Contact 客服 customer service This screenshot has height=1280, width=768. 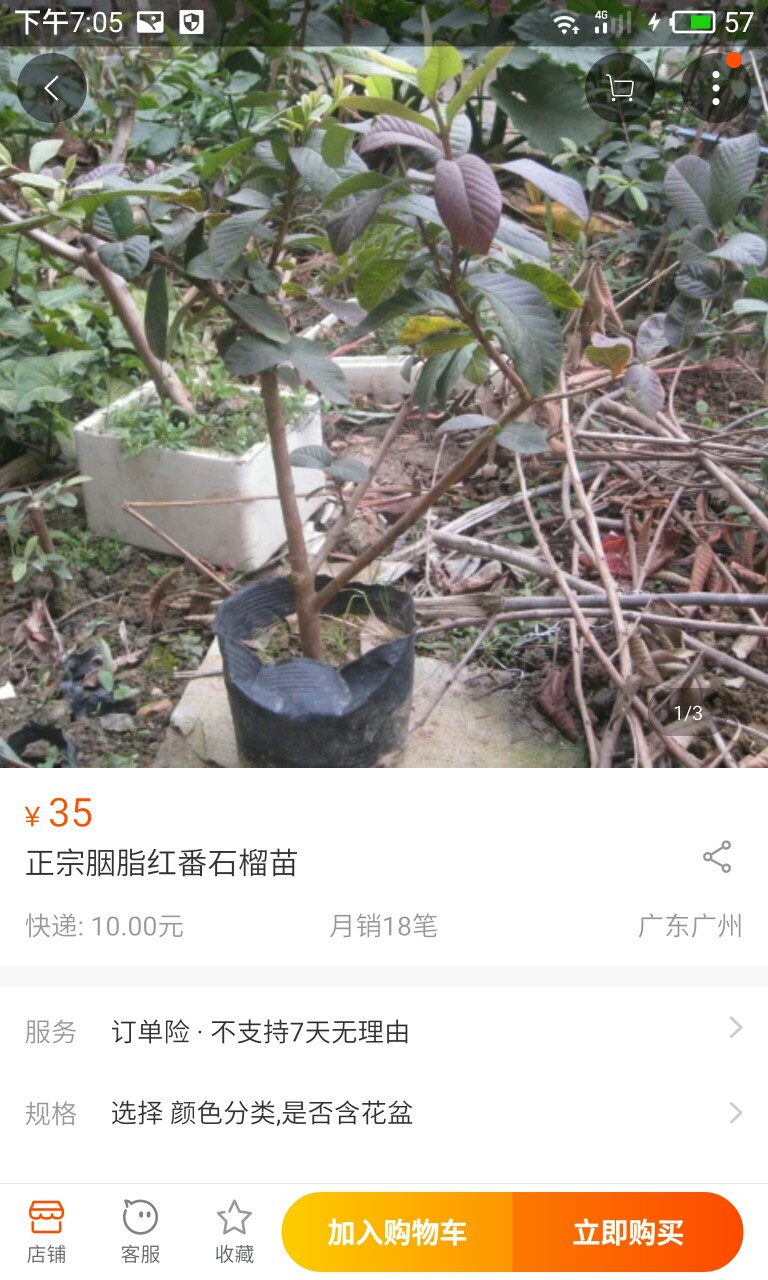click(140, 1232)
